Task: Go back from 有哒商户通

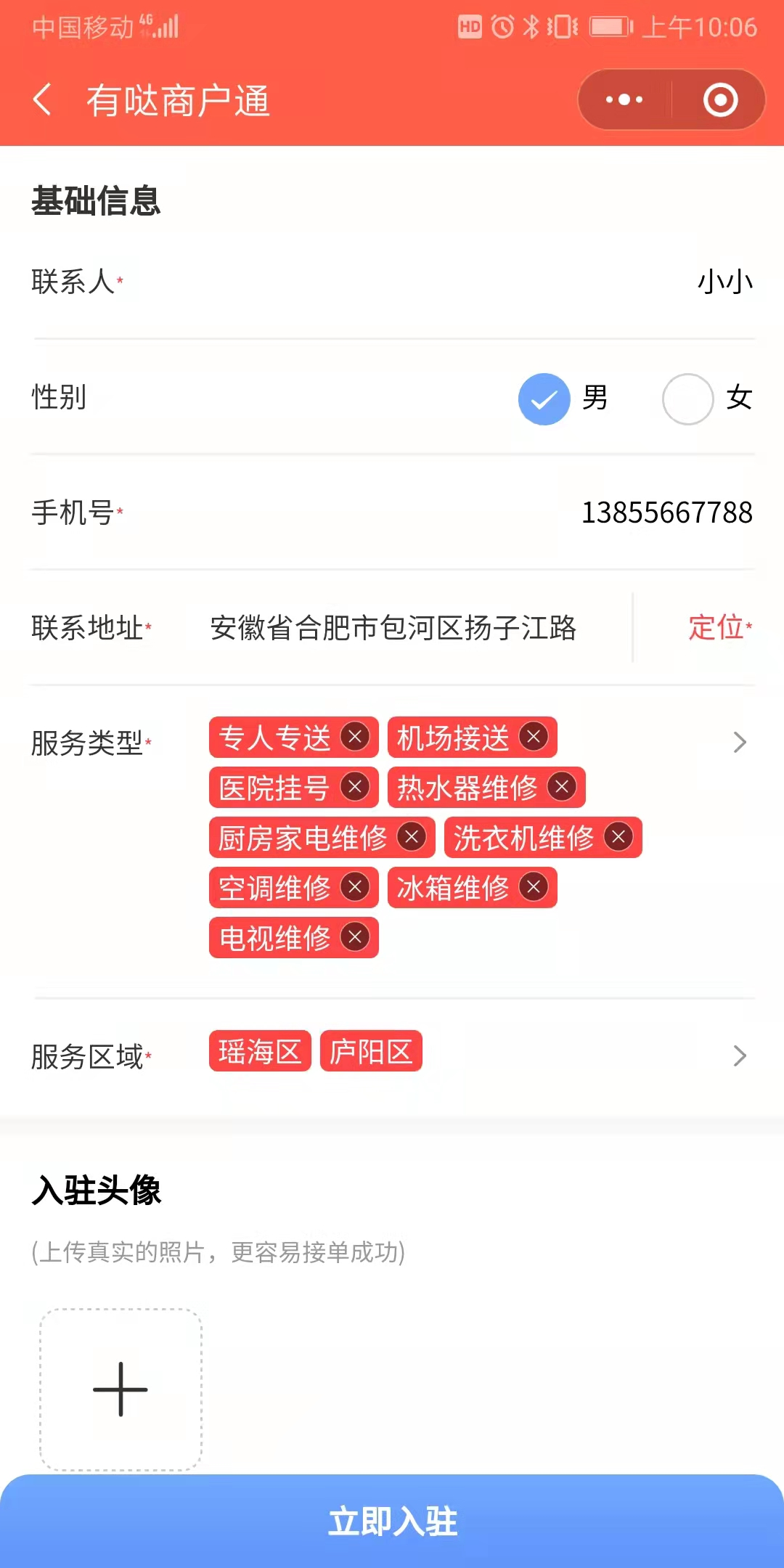Action: tap(43, 99)
